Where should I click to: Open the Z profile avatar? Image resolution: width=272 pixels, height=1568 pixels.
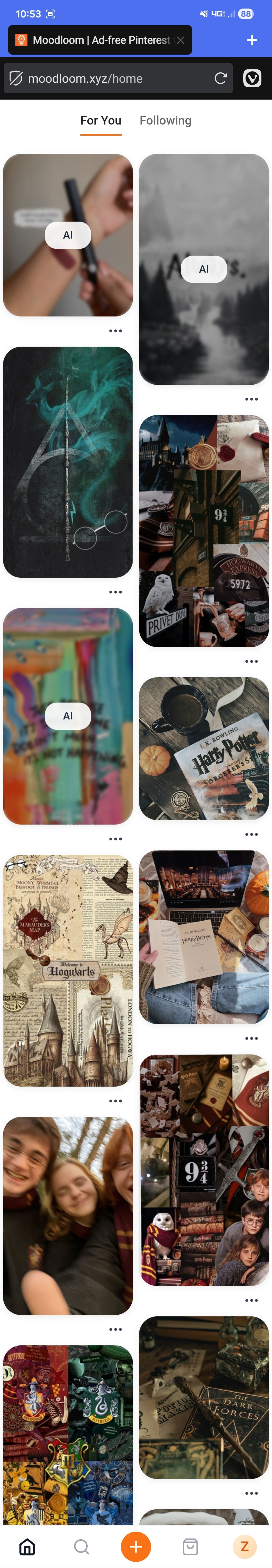pos(245,1546)
